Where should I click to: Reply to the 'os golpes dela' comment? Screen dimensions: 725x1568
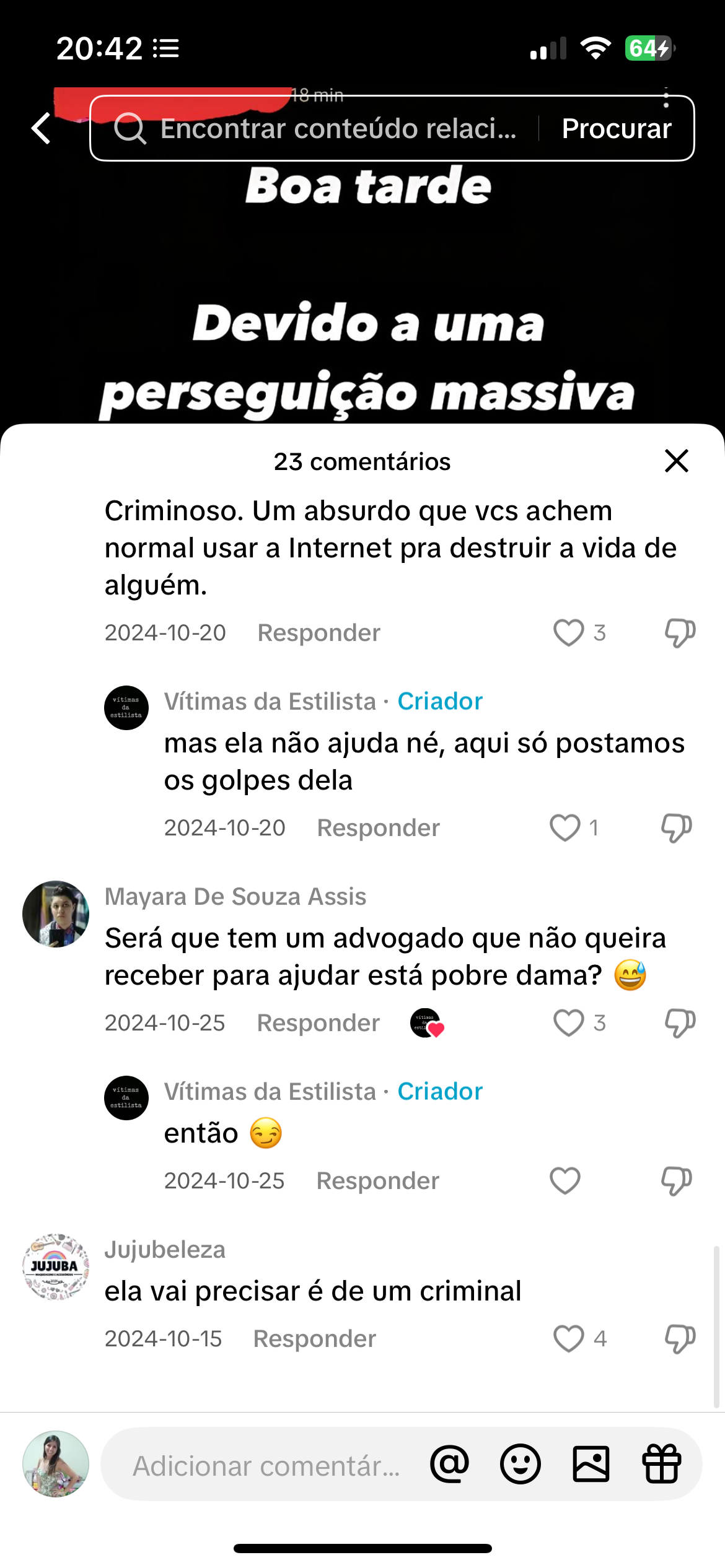pyautogui.click(x=378, y=828)
